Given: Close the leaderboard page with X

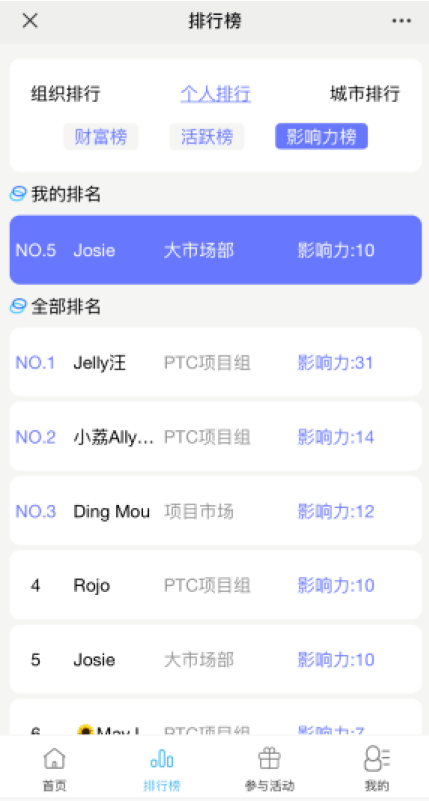Looking at the screenshot, I should (x=30, y=21).
